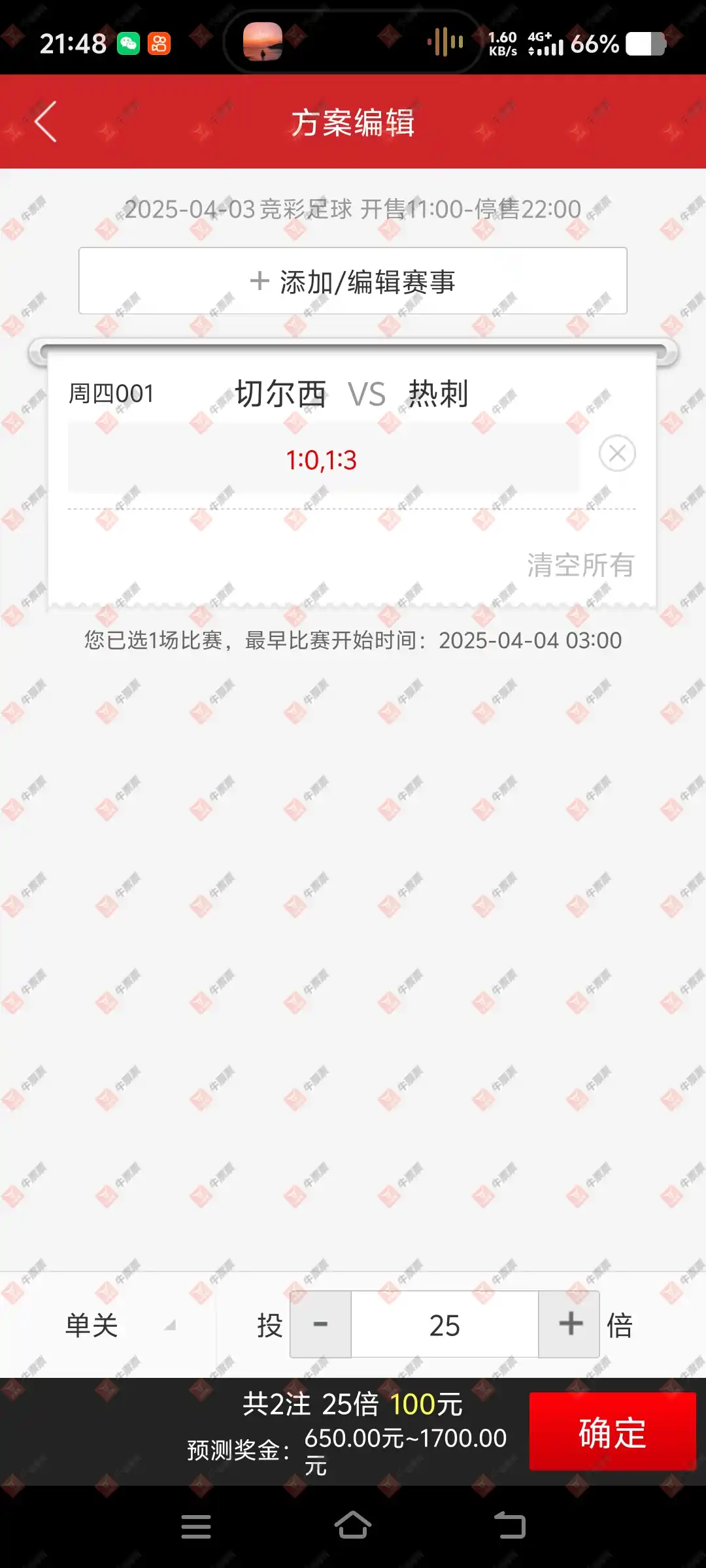The image size is (706, 1568).
Task: Go back using the header arrow
Action: 46,122
